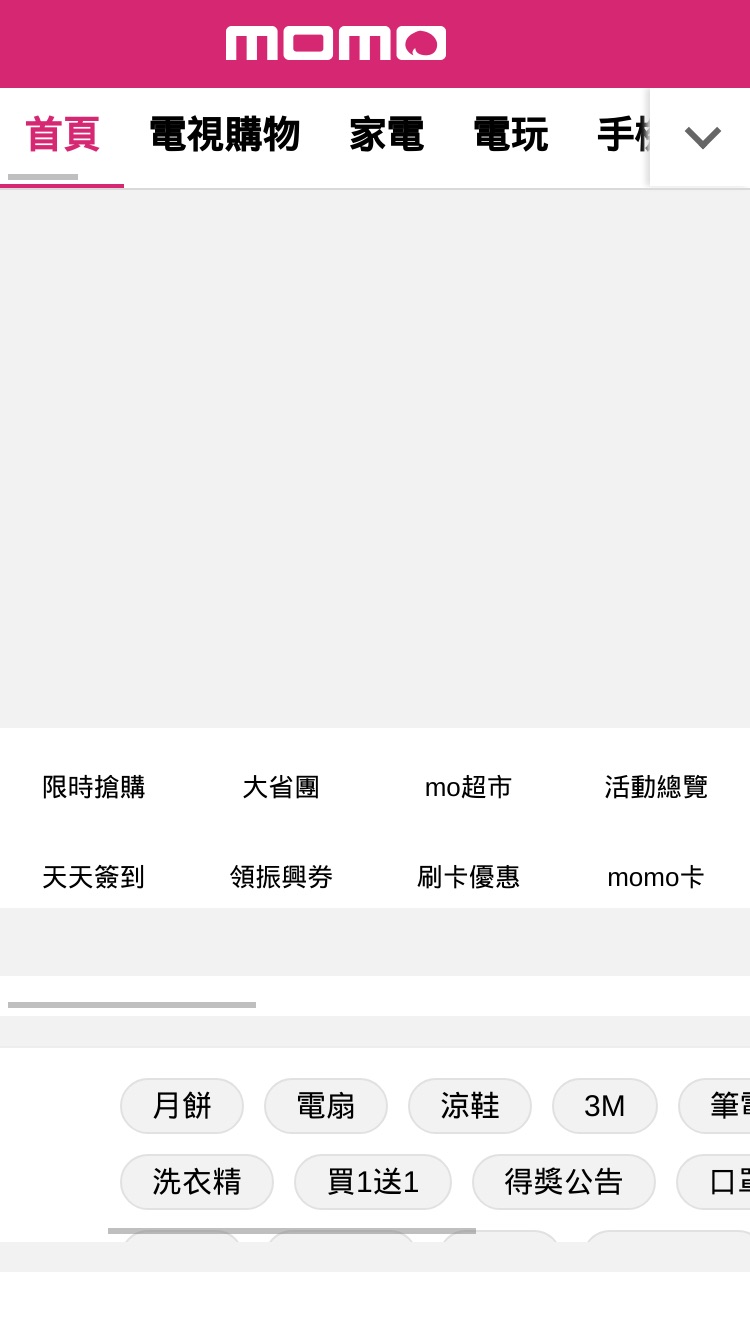Image resolution: width=750 pixels, height=1334 pixels.
Task: Expand the category dropdown chevron
Action: click(x=702, y=137)
